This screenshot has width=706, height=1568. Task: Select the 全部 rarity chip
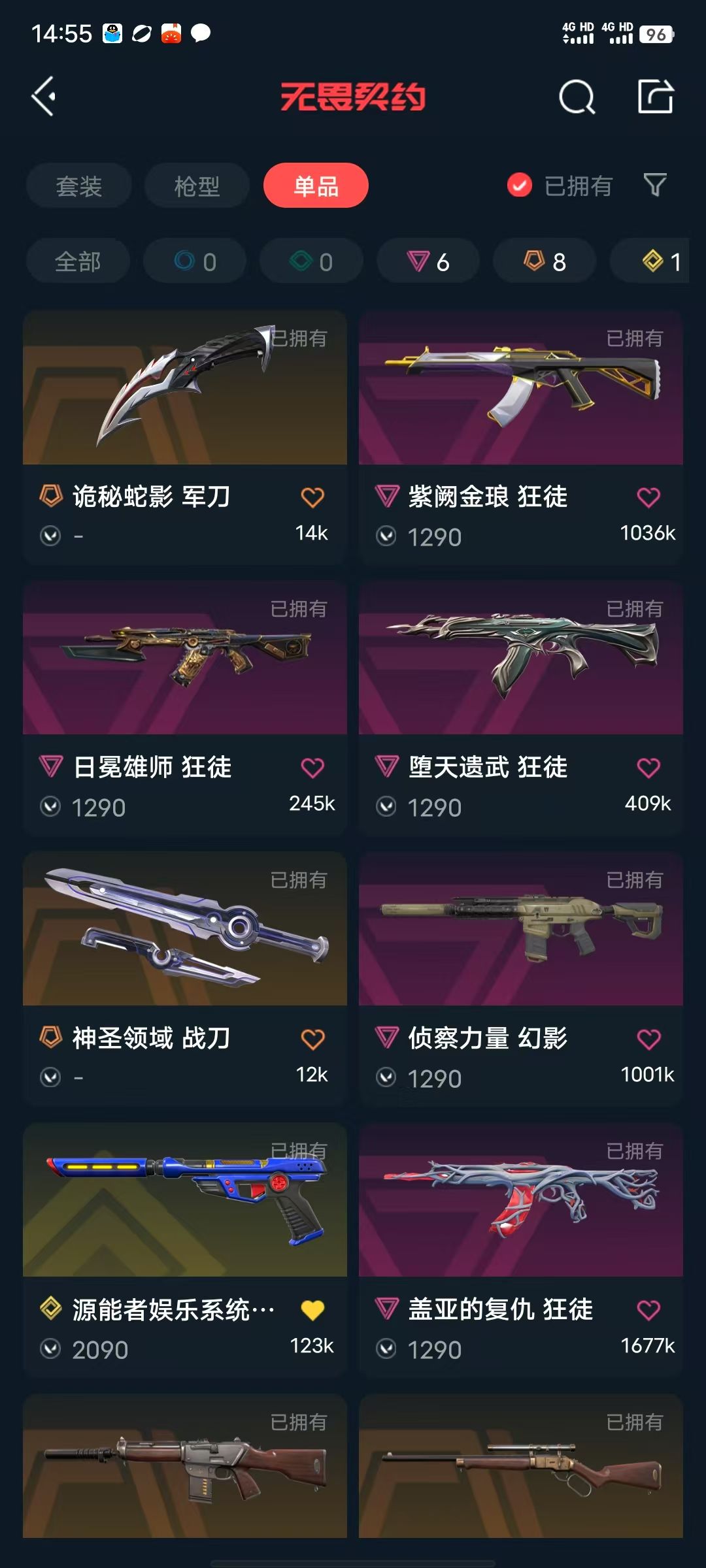pyautogui.click(x=78, y=261)
